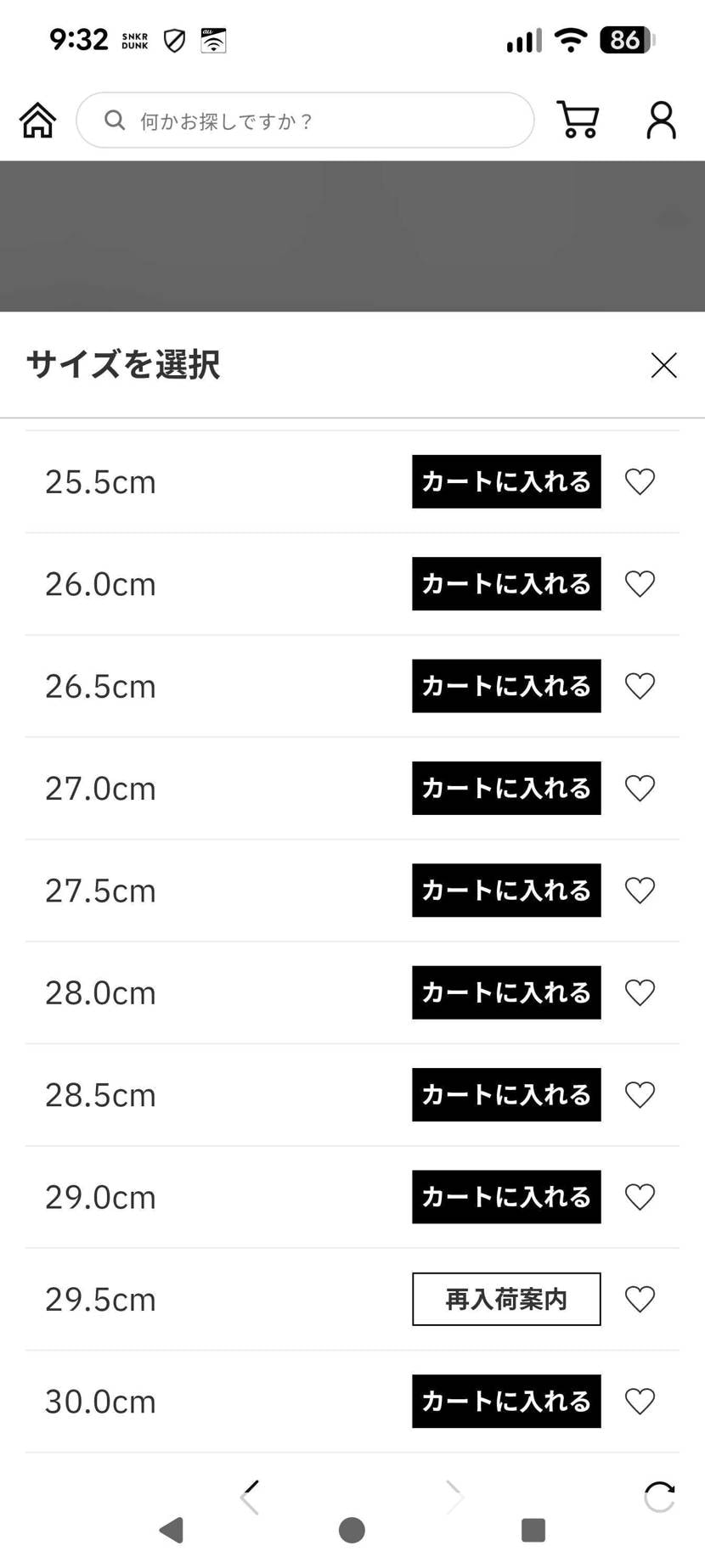Select the 26.5cm size row
The height and width of the screenshot is (1568, 705).
pyautogui.click(x=99, y=686)
